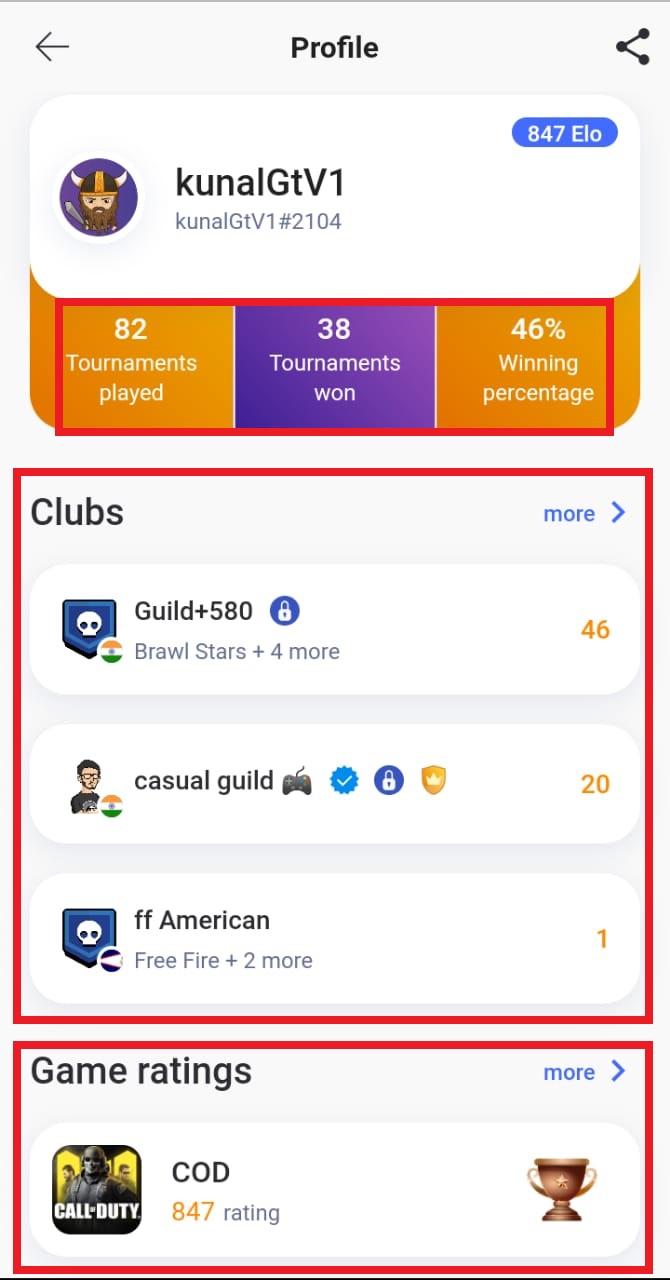Share this profile
Screen dimensions: 670x1280
[632, 47]
